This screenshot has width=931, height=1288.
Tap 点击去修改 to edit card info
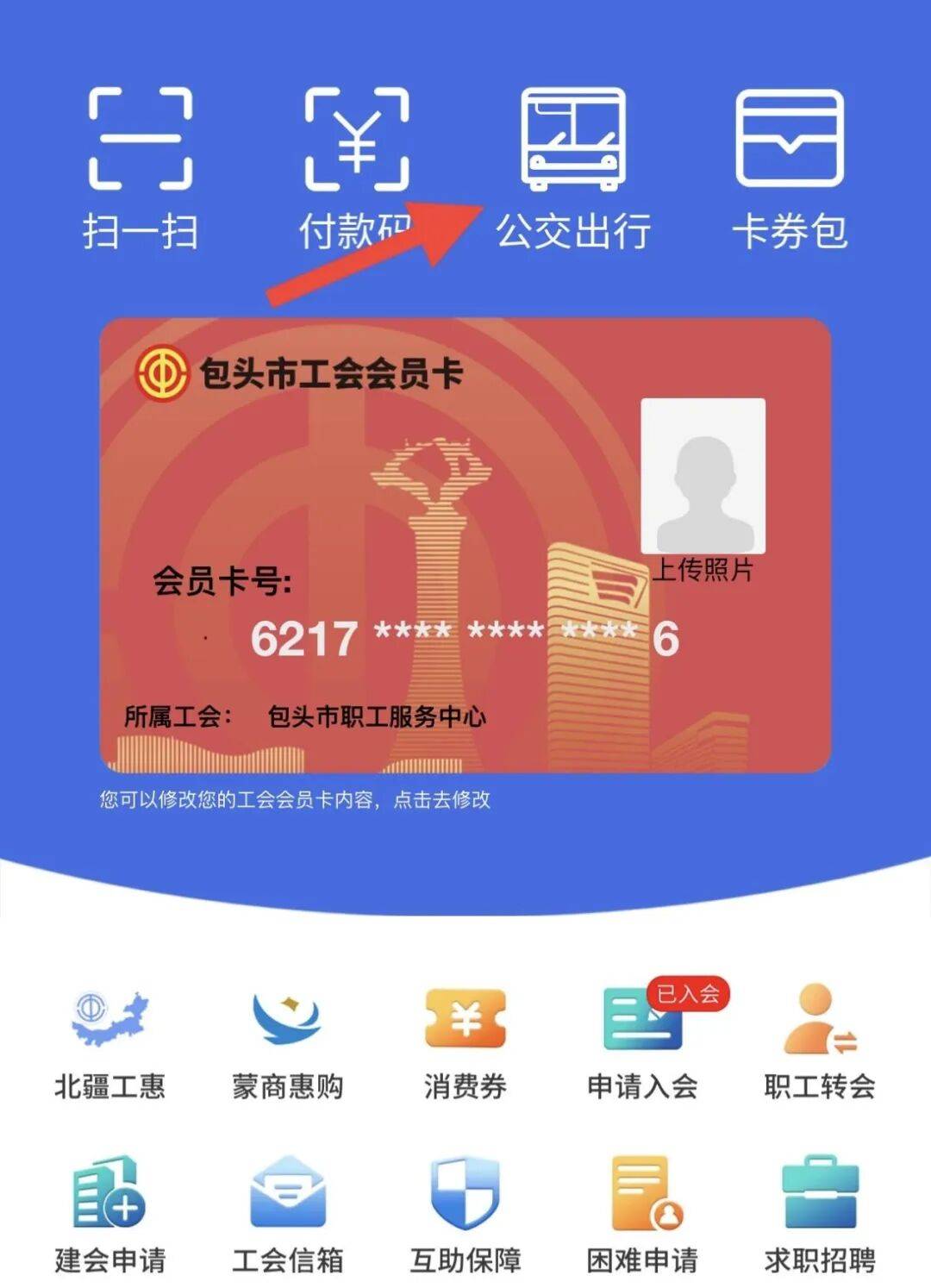(x=442, y=800)
